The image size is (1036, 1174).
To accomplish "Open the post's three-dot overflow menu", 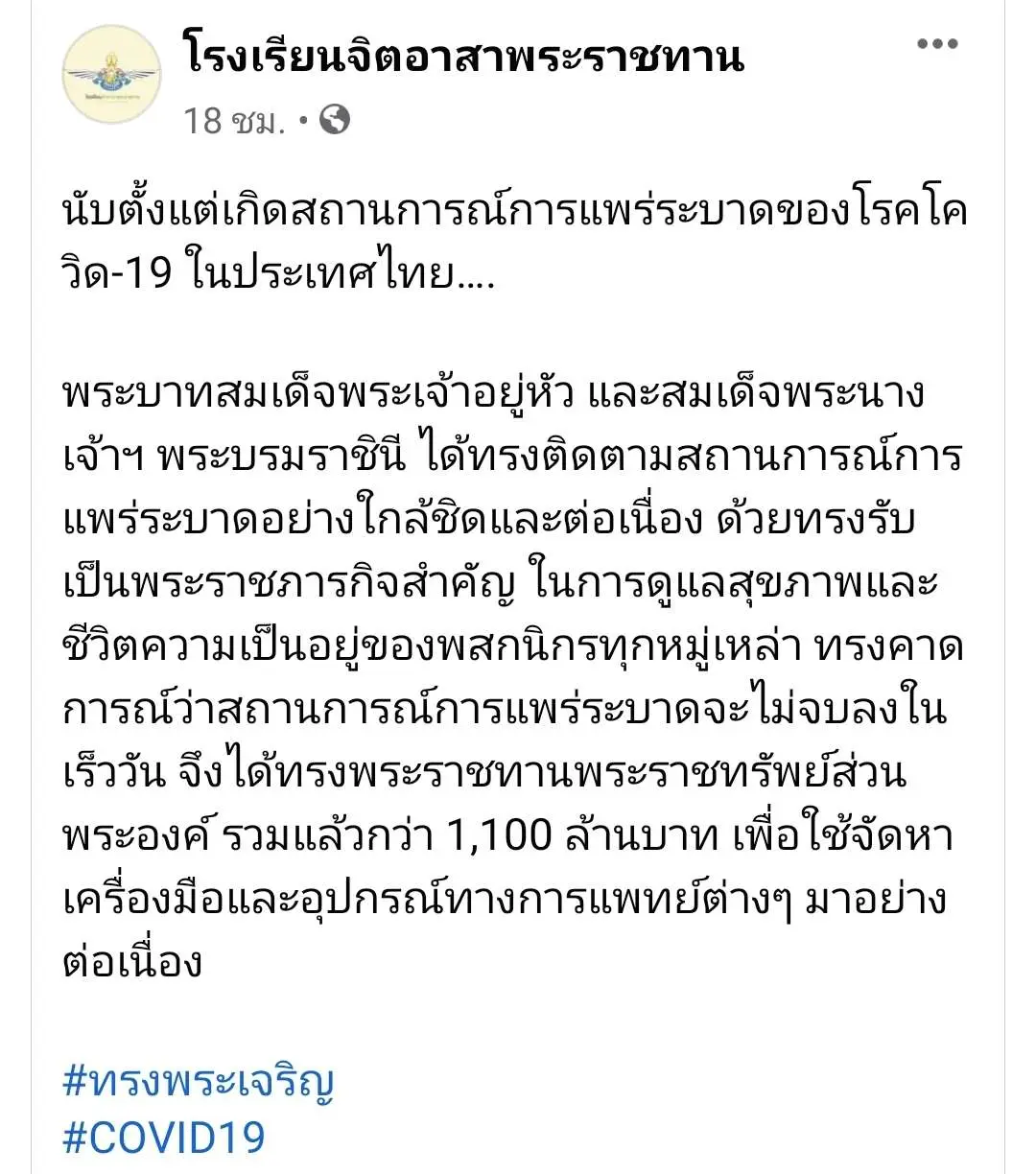I will 937,44.
